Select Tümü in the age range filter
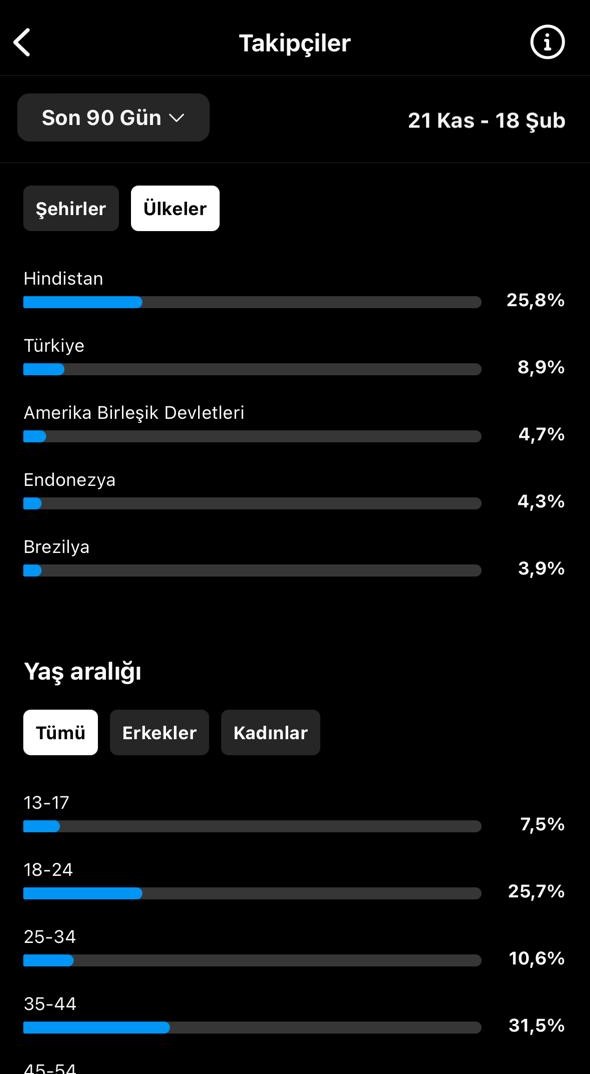 60,732
